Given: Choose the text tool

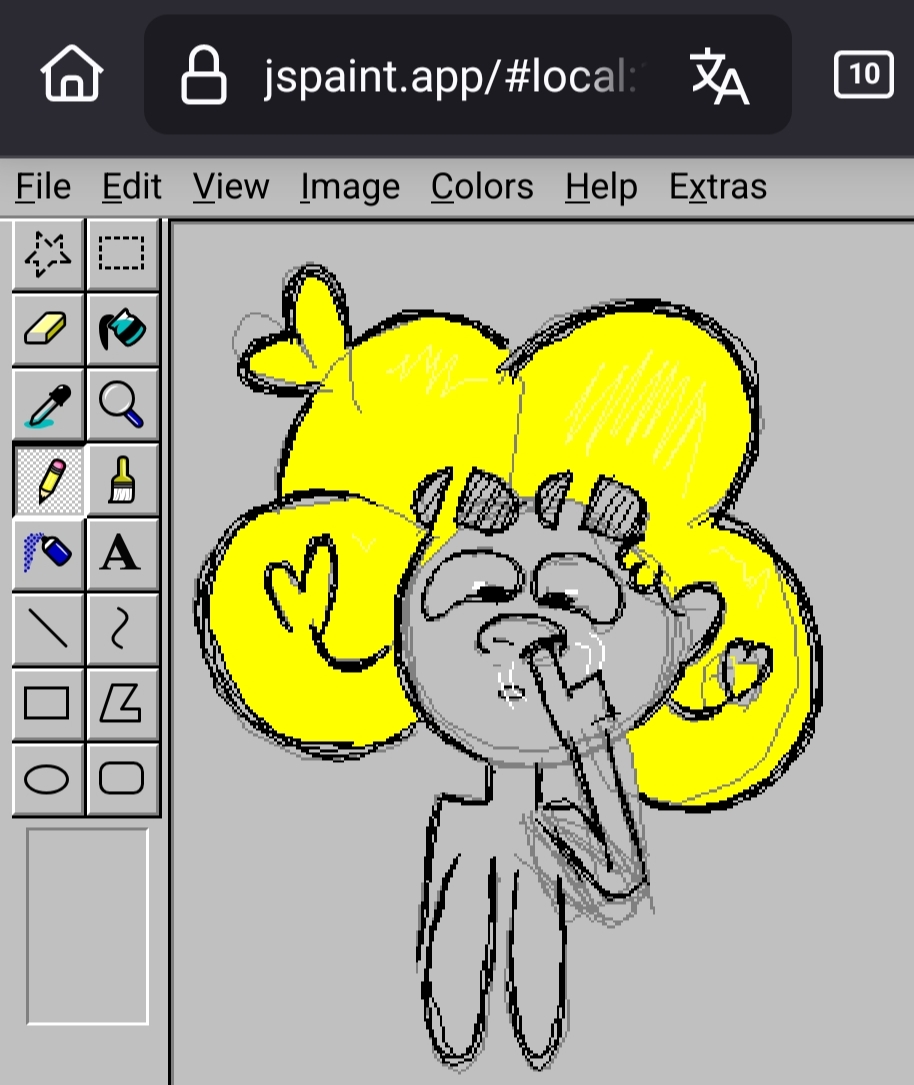Looking at the screenshot, I should pyautogui.click(x=122, y=554).
